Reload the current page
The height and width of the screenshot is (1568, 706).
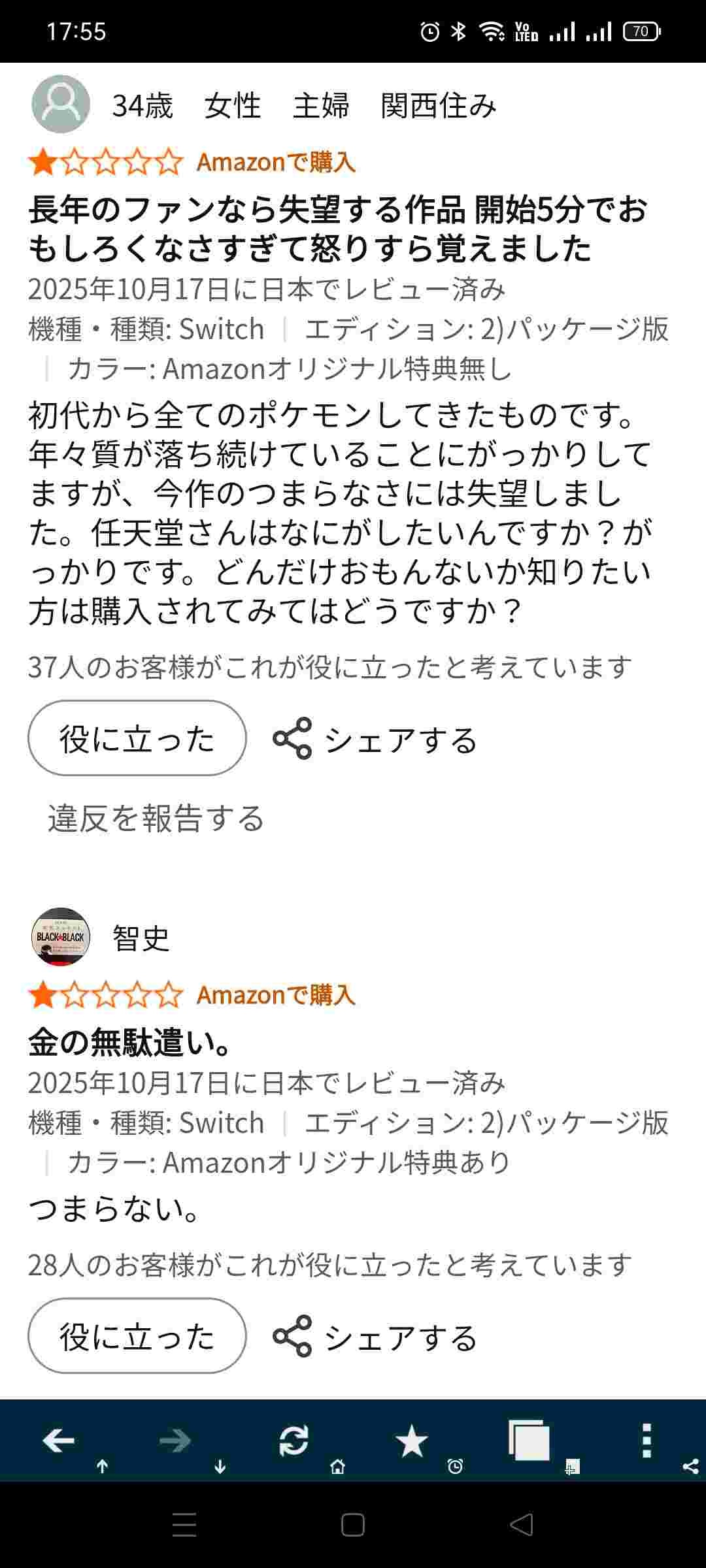(294, 1440)
